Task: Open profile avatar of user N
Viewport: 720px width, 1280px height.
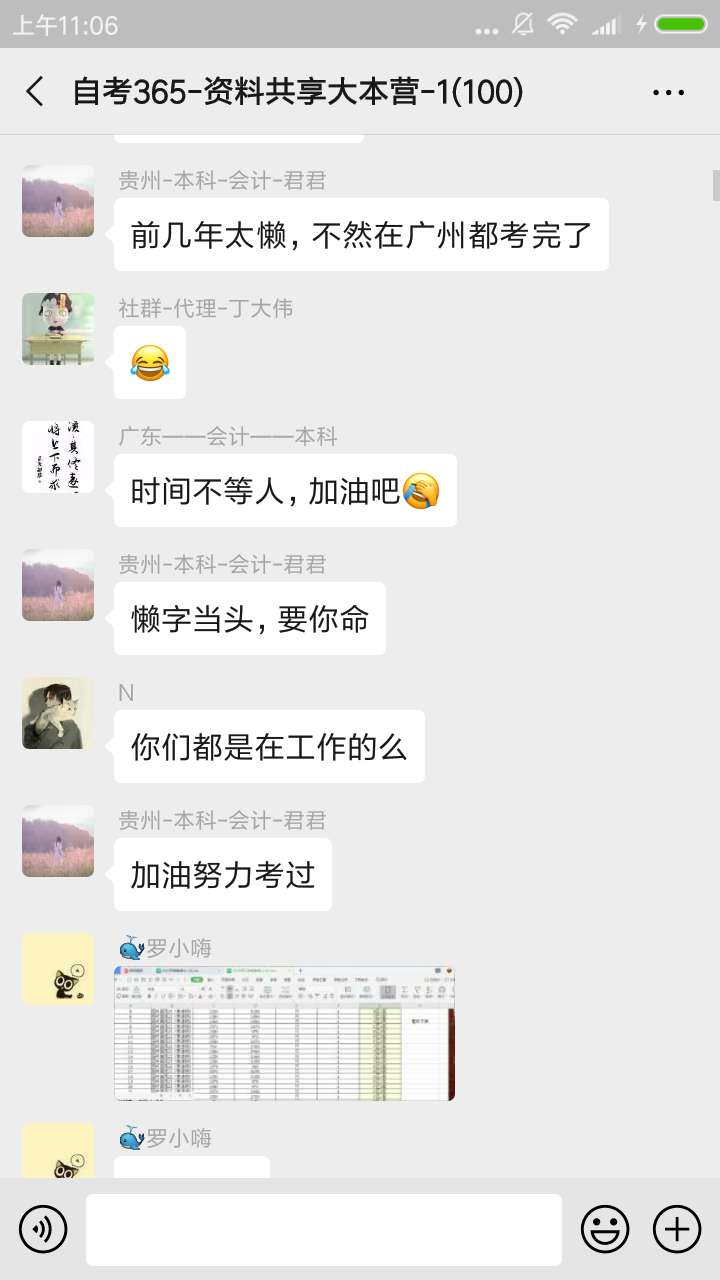Action: [x=58, y=713]
